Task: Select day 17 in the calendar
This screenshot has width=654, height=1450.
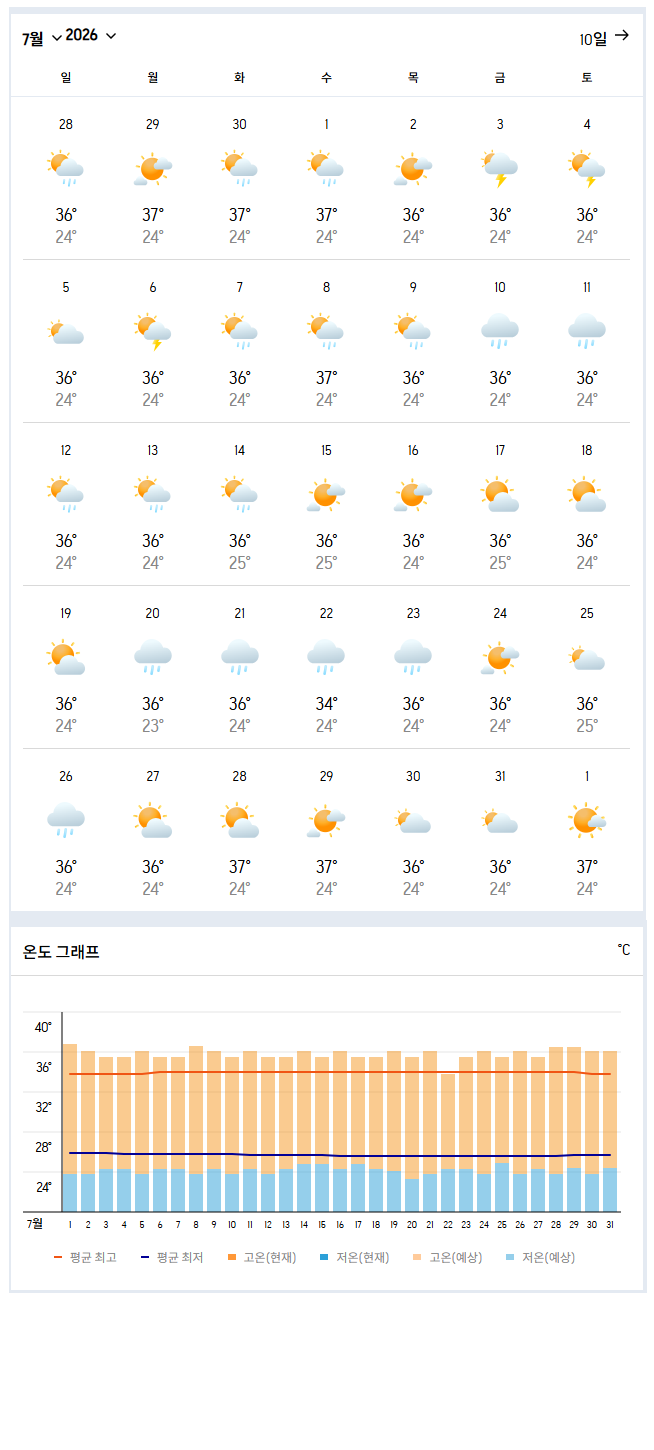Action: click(x=500, y=506)
